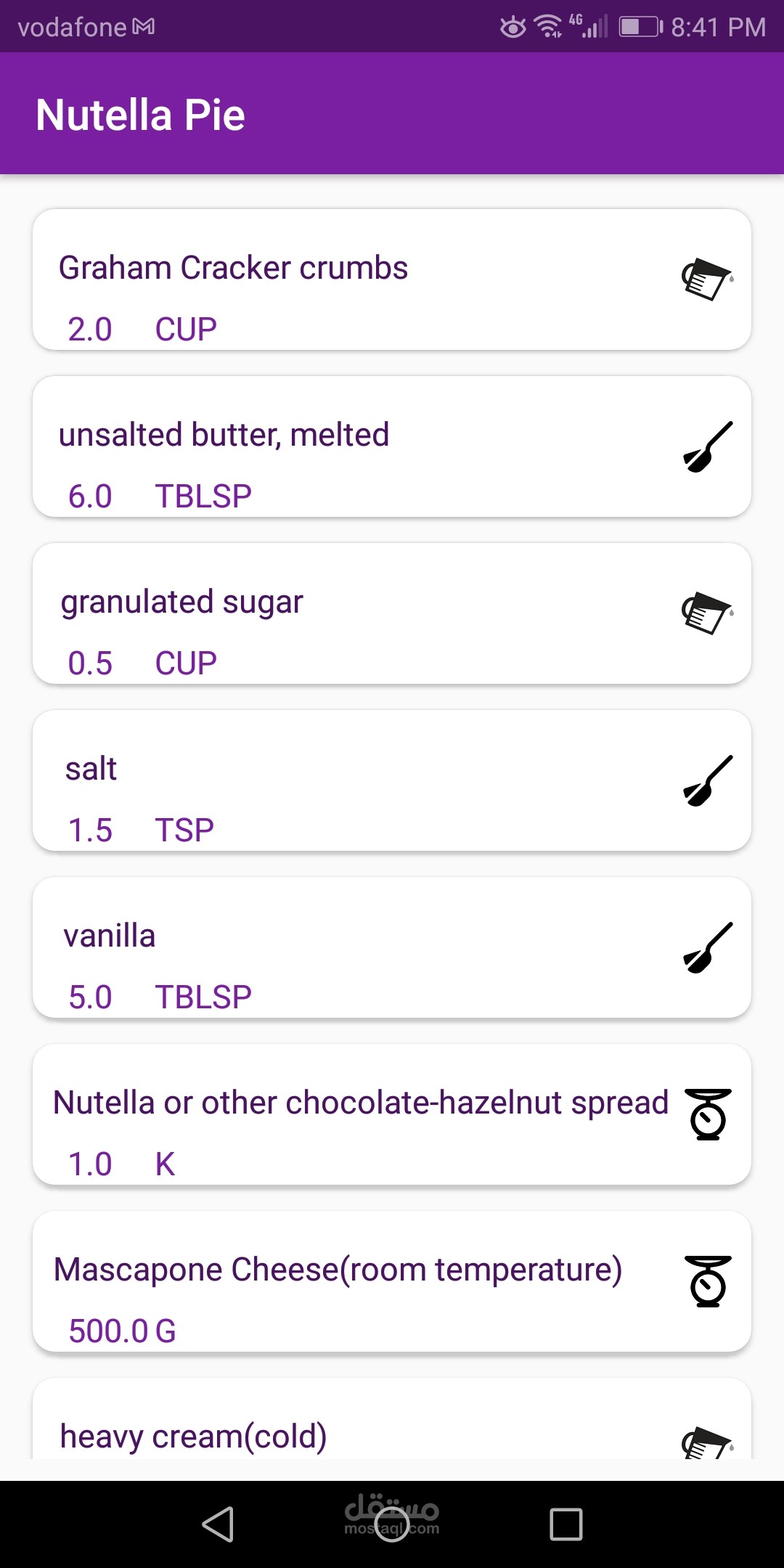Screen dimensions: 784x1568
Task: Select the vanilla ingredient card
Action: coord(392,948)
